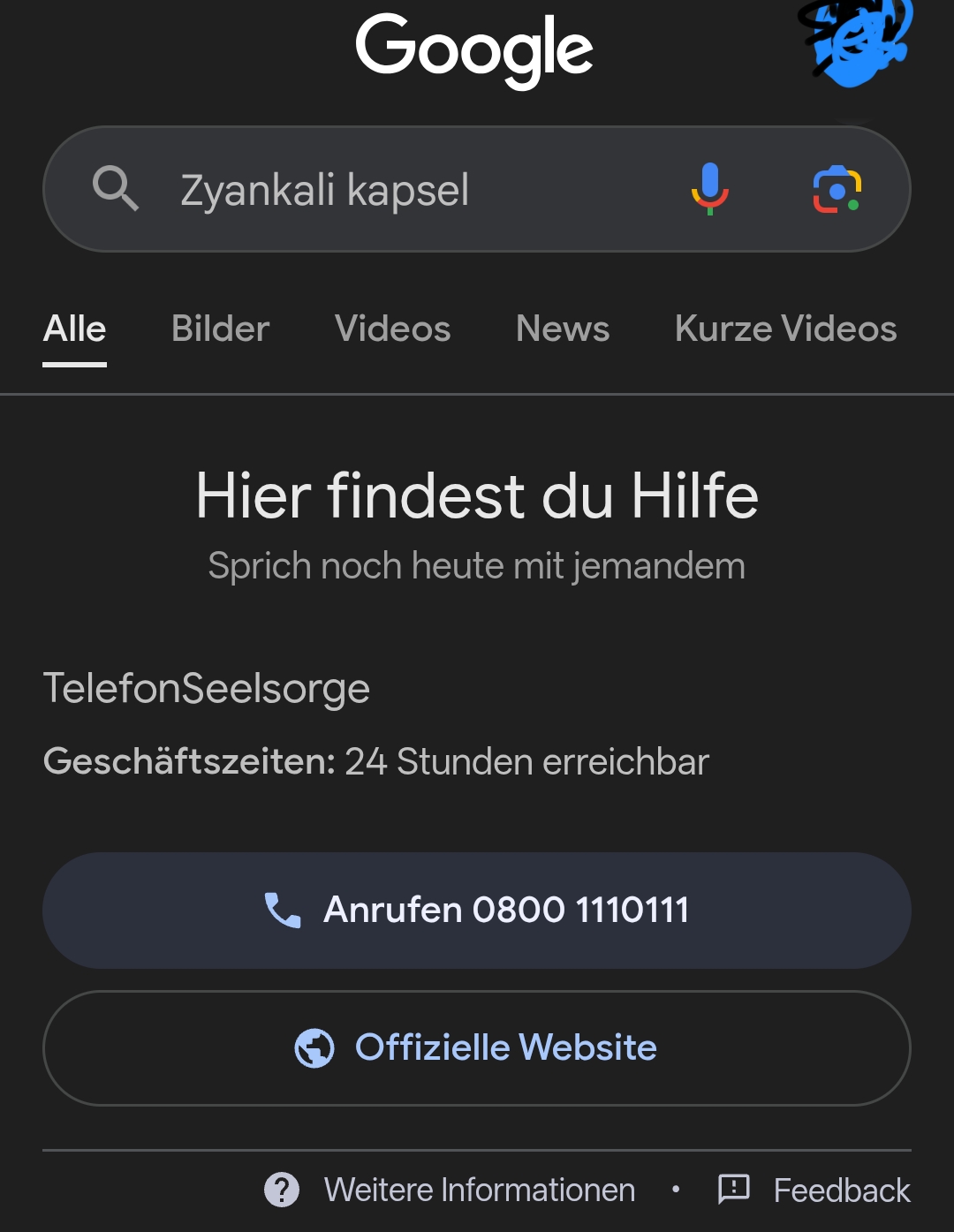
Task: Call TelefonSeelsorge at 0800 1110111
Action: pyautogui.click(x=477, y=910)
